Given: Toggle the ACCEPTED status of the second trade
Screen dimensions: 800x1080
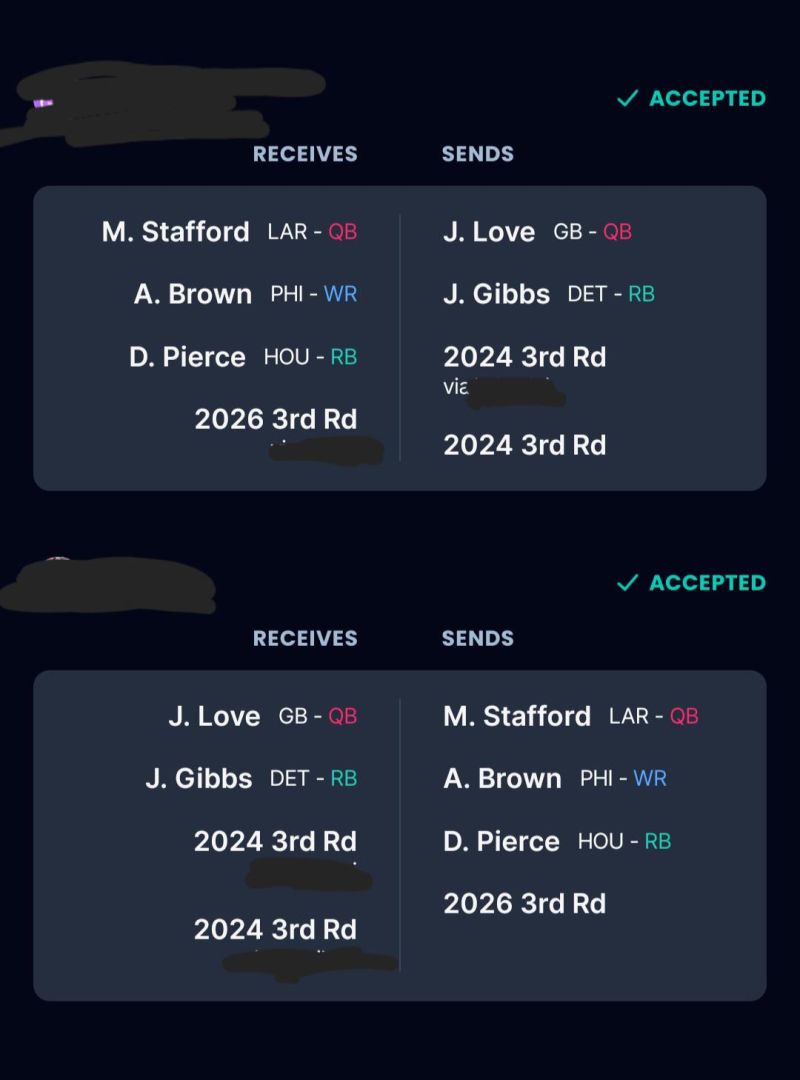Looking at the screenshot, I should click(690, 581).
